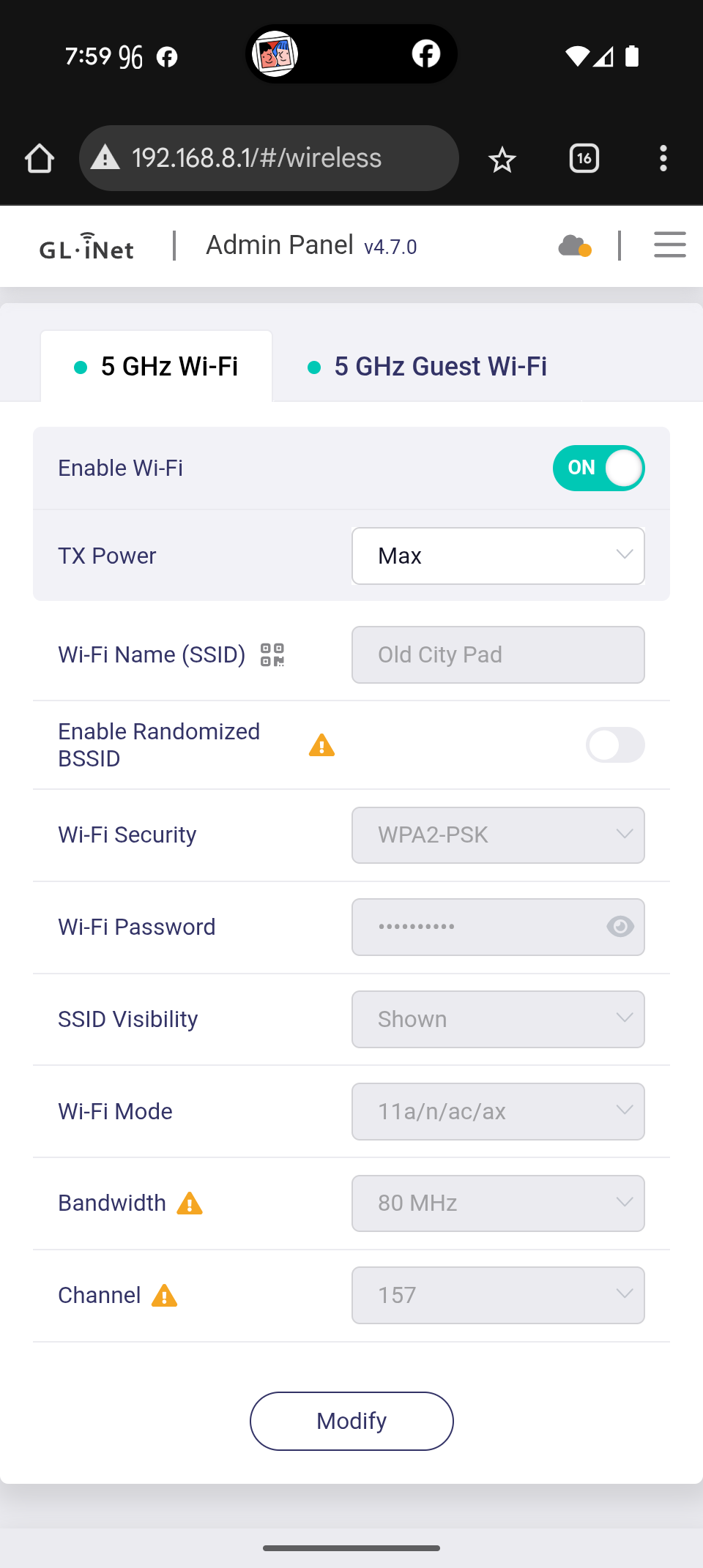The image size is (703, 1568).
Task: Open the tab switcher showing 16 tabs
Action: [584, 158]
